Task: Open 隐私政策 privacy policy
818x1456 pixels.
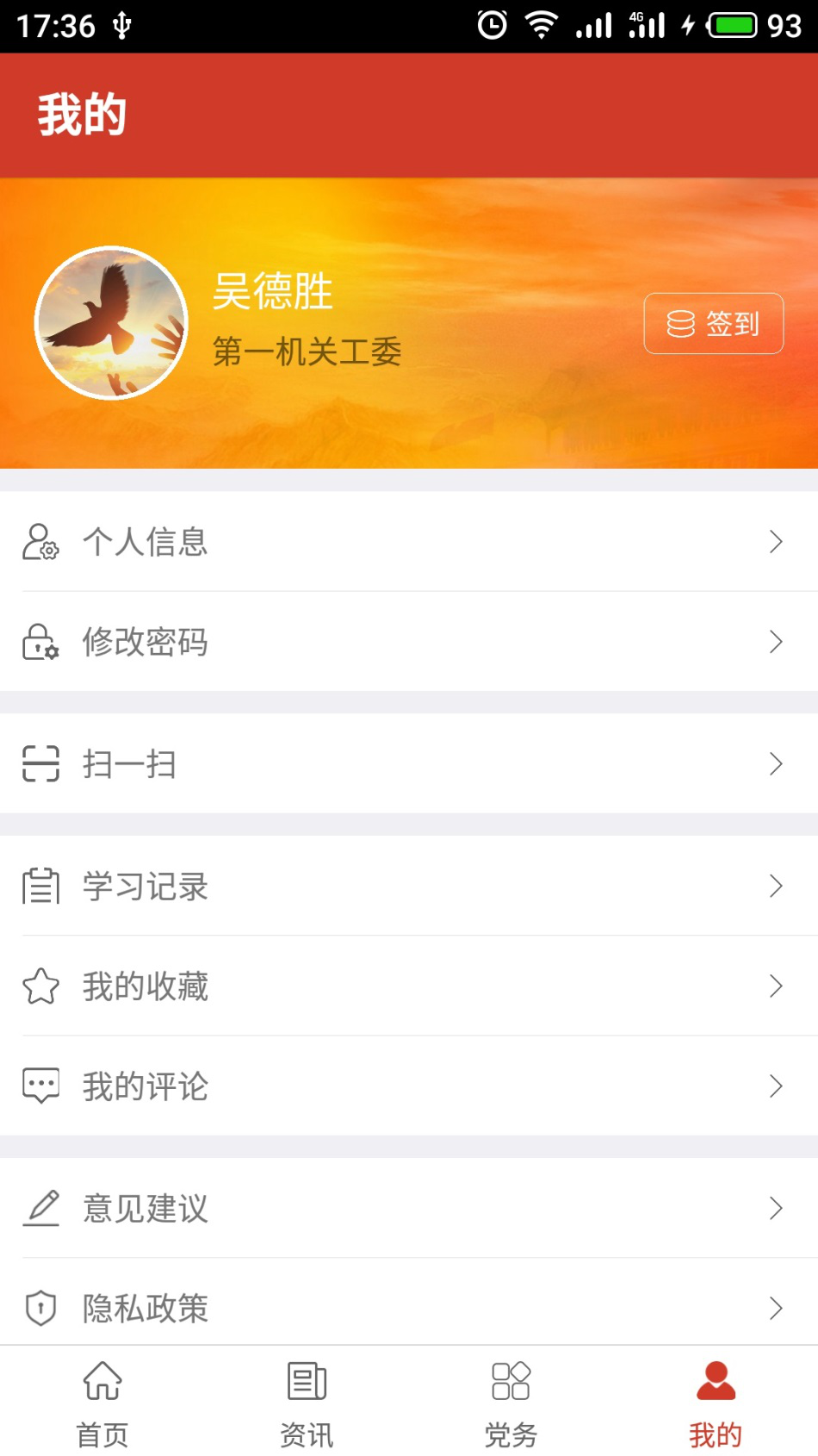Action: coord(409,1307)
